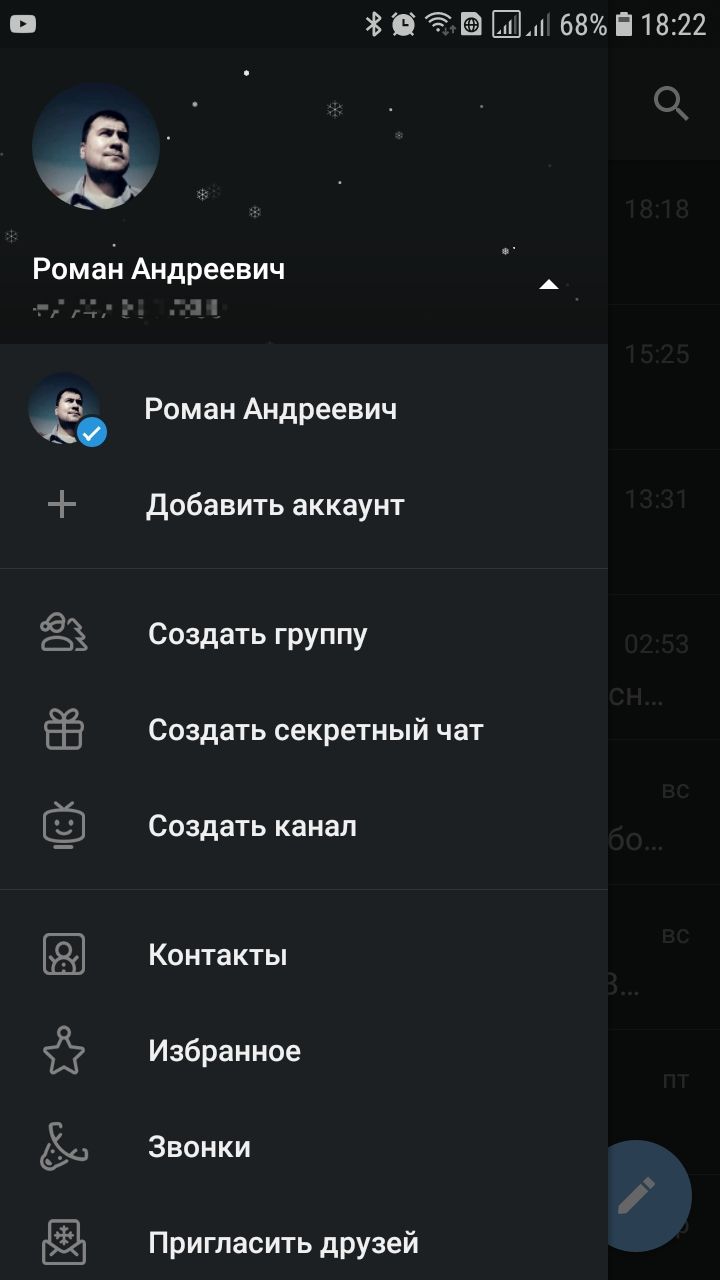Collapse the account list arrow

(548, 285)
